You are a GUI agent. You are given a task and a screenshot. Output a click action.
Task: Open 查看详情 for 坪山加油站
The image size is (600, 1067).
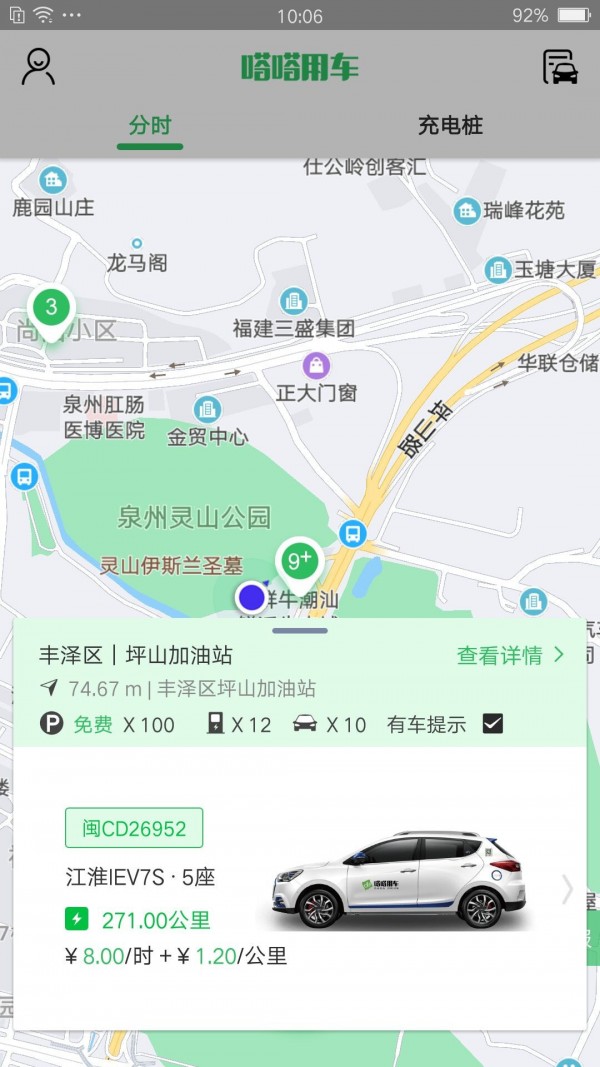click(510, 656)
